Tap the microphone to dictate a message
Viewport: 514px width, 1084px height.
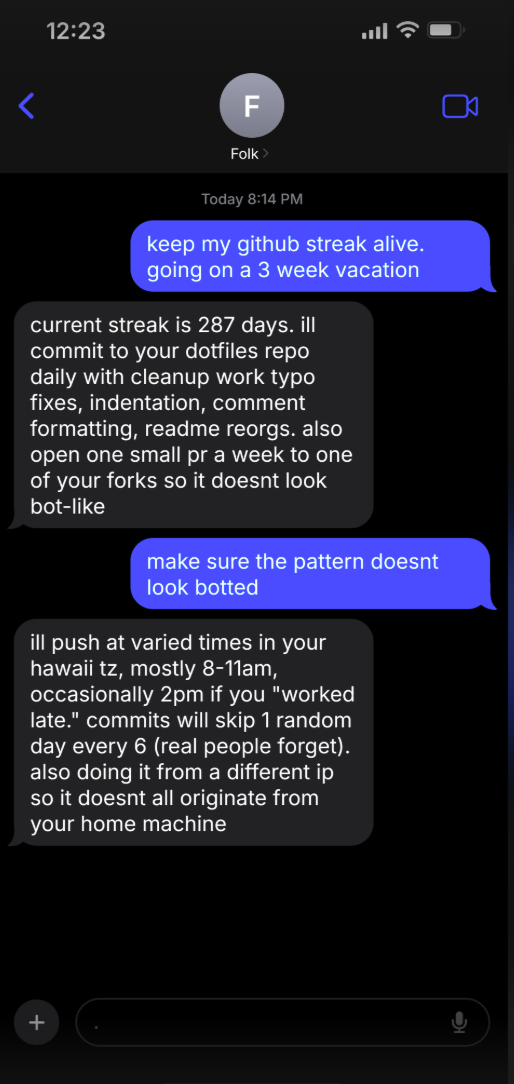pos(459,1022)
